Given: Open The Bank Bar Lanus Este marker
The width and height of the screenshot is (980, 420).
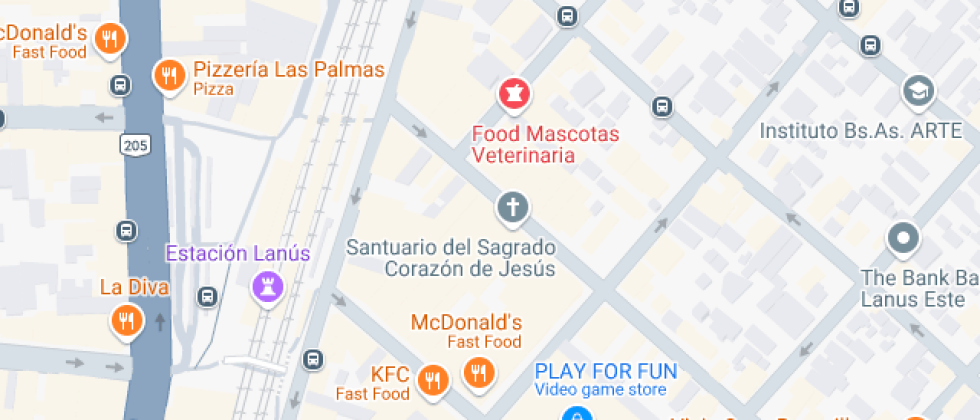Looking at the screenshot, I should (x=904, y=239).
